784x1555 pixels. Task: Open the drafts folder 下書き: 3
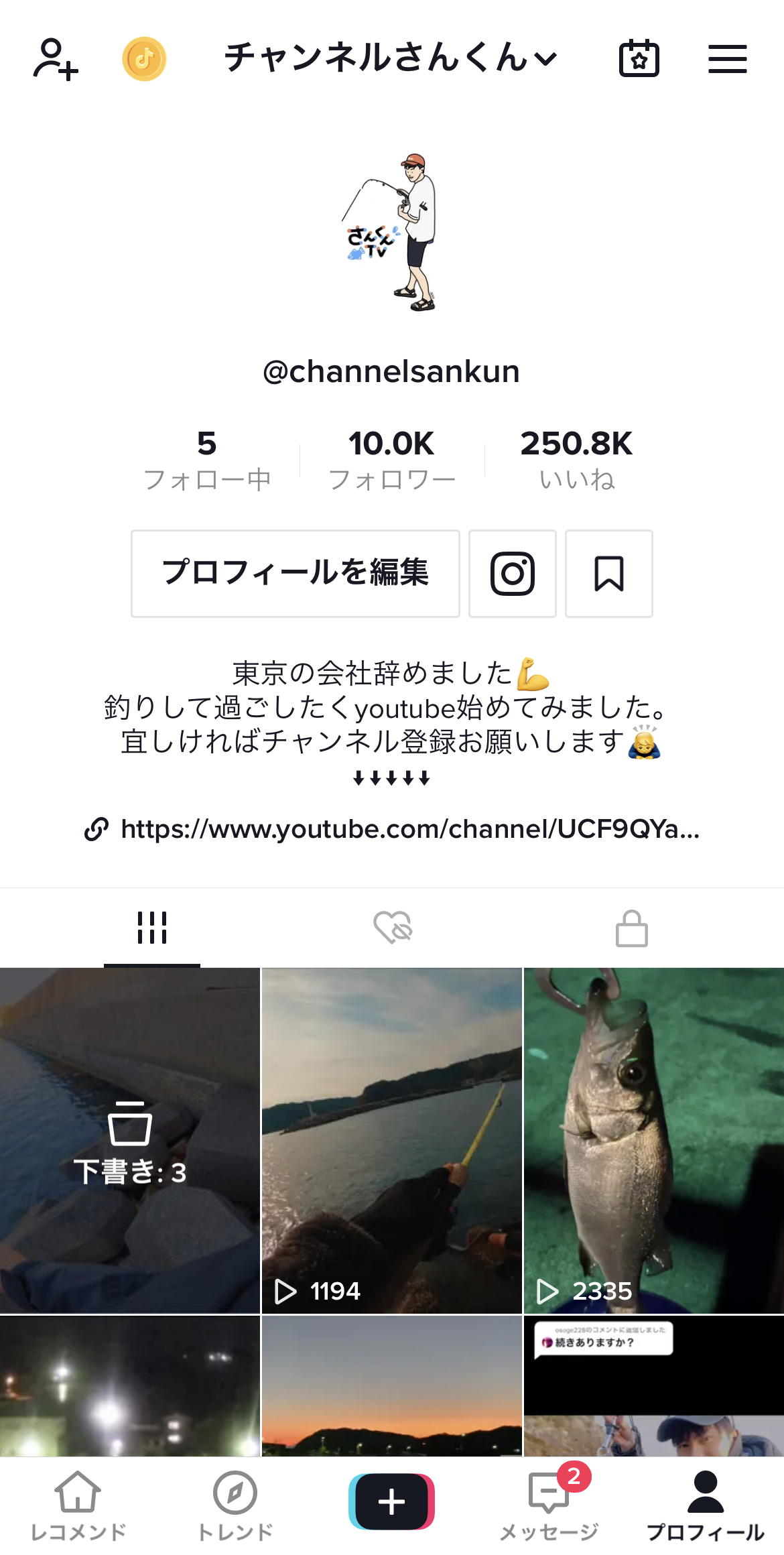(x=130, y=1140)
